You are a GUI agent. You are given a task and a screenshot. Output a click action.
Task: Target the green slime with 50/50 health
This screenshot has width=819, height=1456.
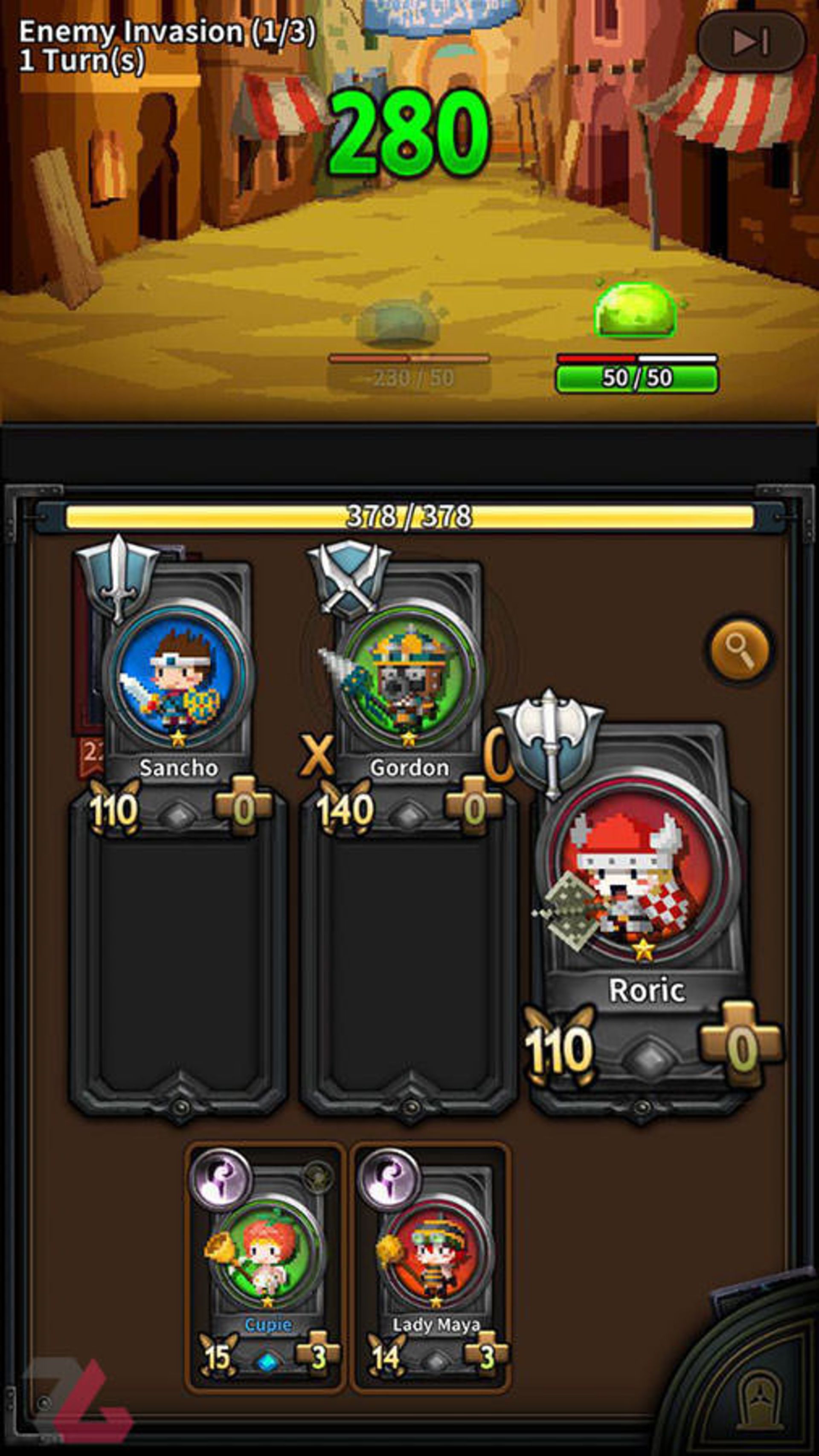click(x=635, y=311)
